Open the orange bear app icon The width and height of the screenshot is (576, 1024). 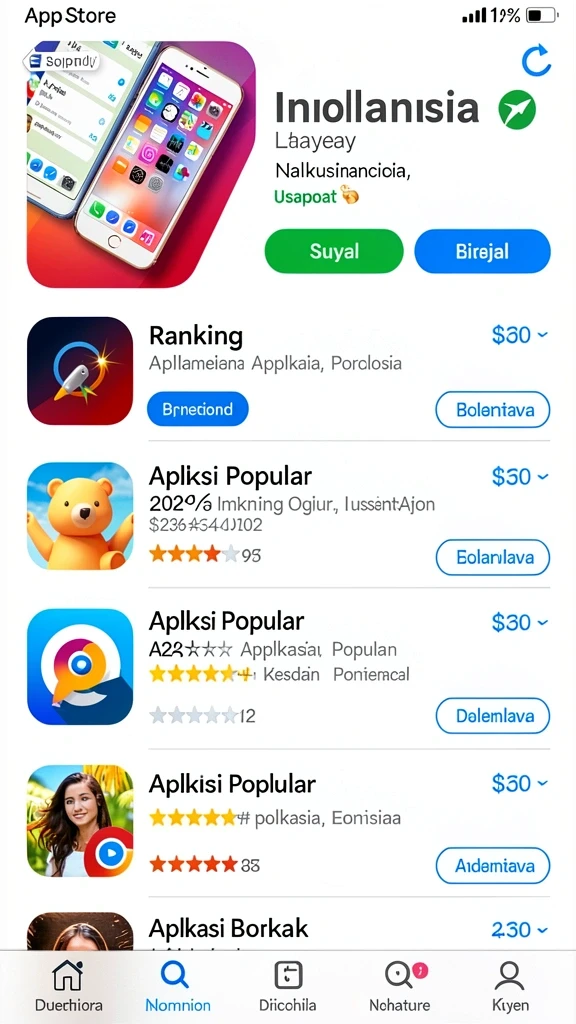[x=80, y=515]
